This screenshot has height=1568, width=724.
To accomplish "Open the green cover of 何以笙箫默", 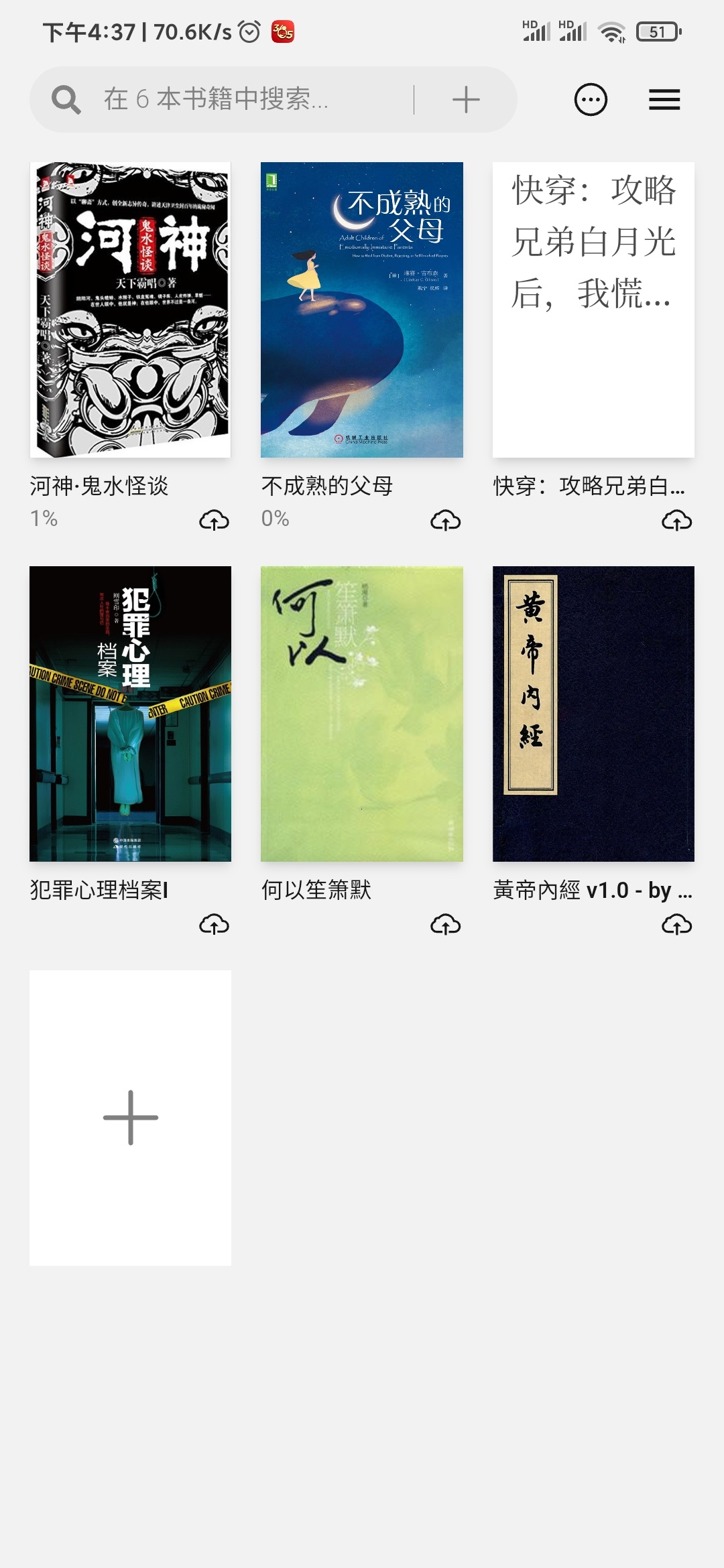I will point(361,714).
